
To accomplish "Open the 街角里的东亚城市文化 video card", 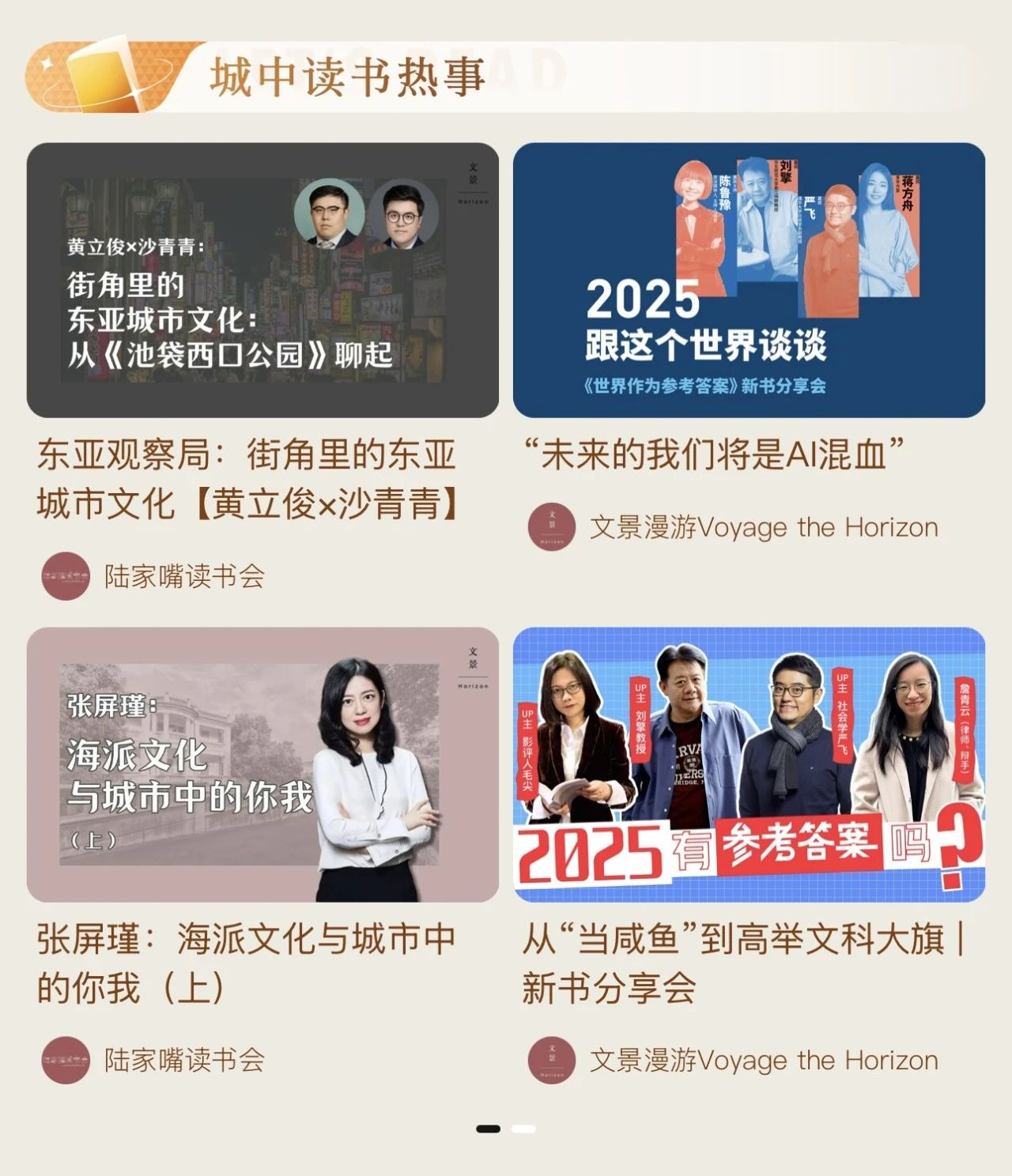I will point(262,281).
